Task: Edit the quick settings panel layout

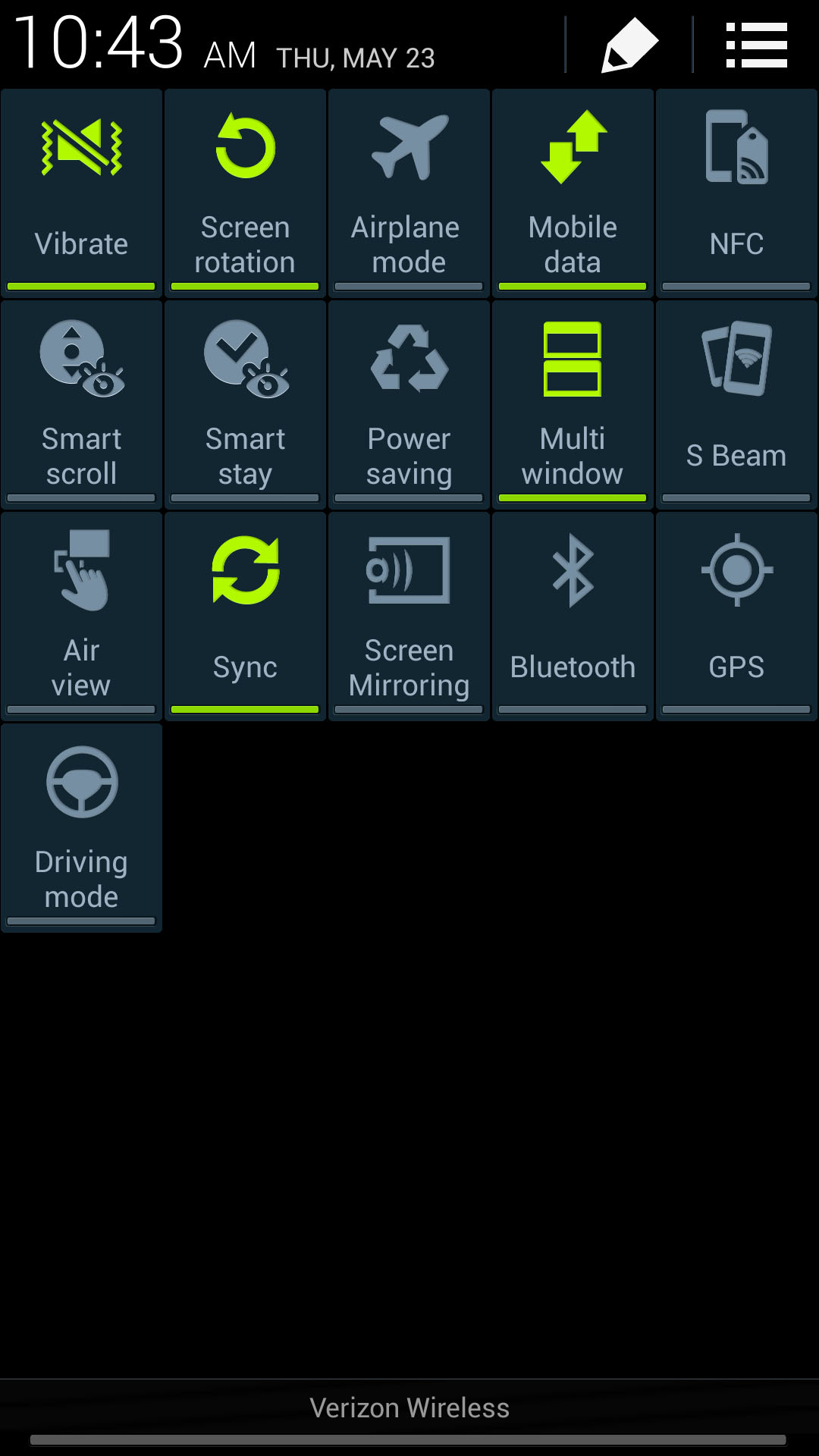Action: (629, 45)
